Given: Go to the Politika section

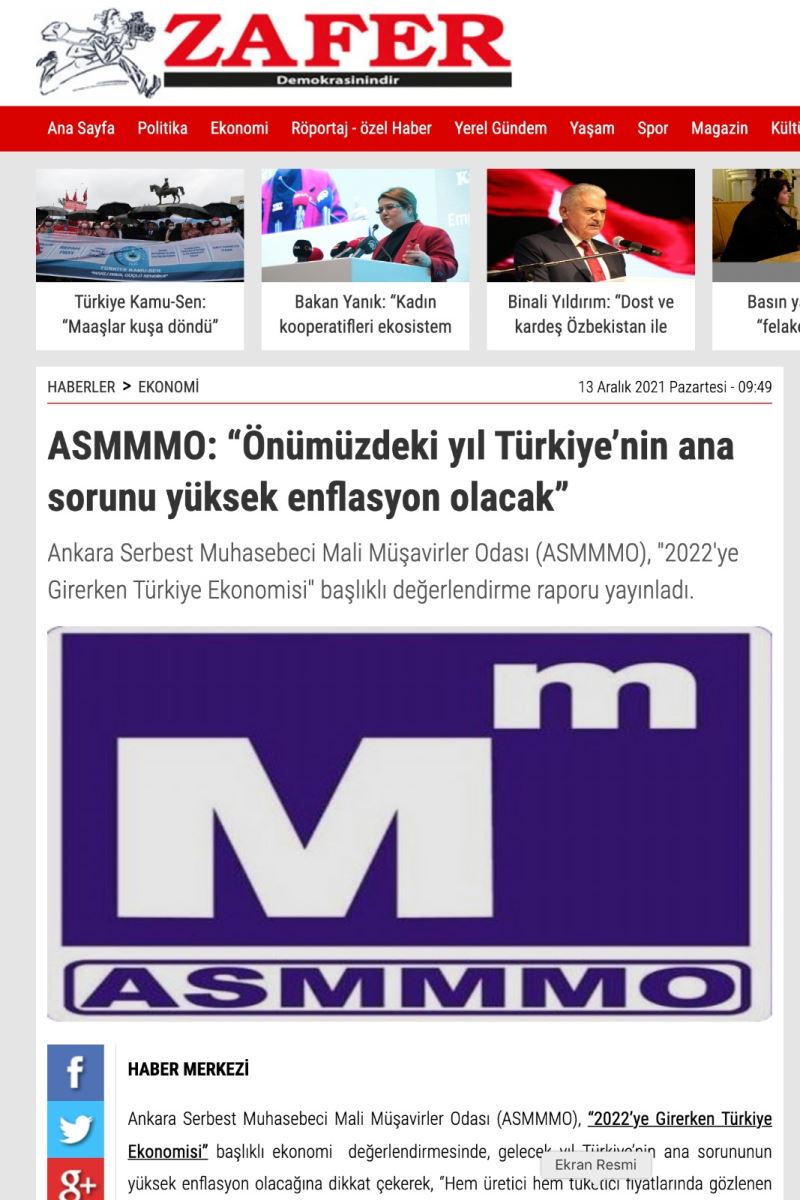Looking at the screenshot, I should [162, 128].
